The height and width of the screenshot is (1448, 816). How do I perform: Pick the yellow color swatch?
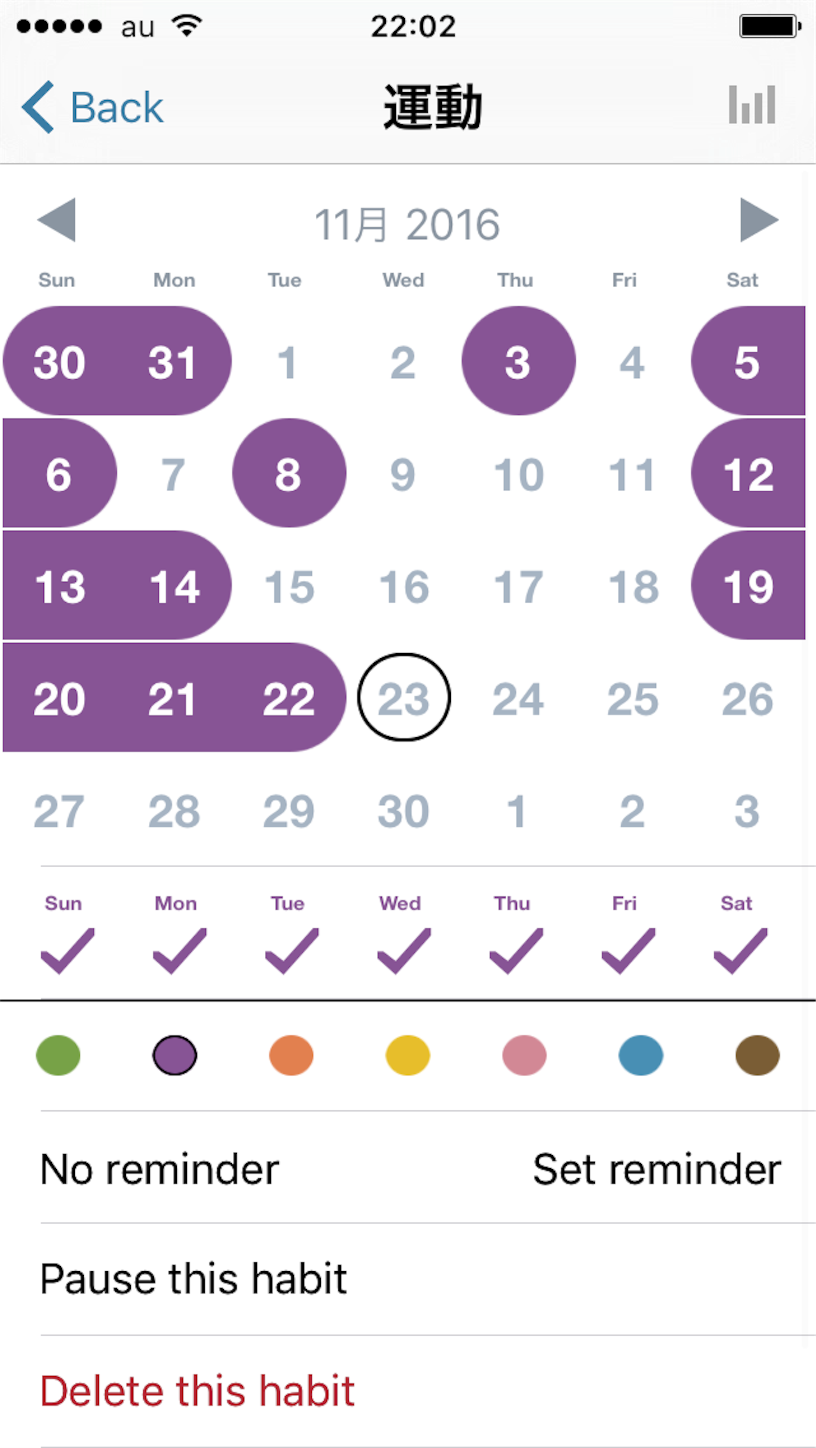(x=408, y=1055)
